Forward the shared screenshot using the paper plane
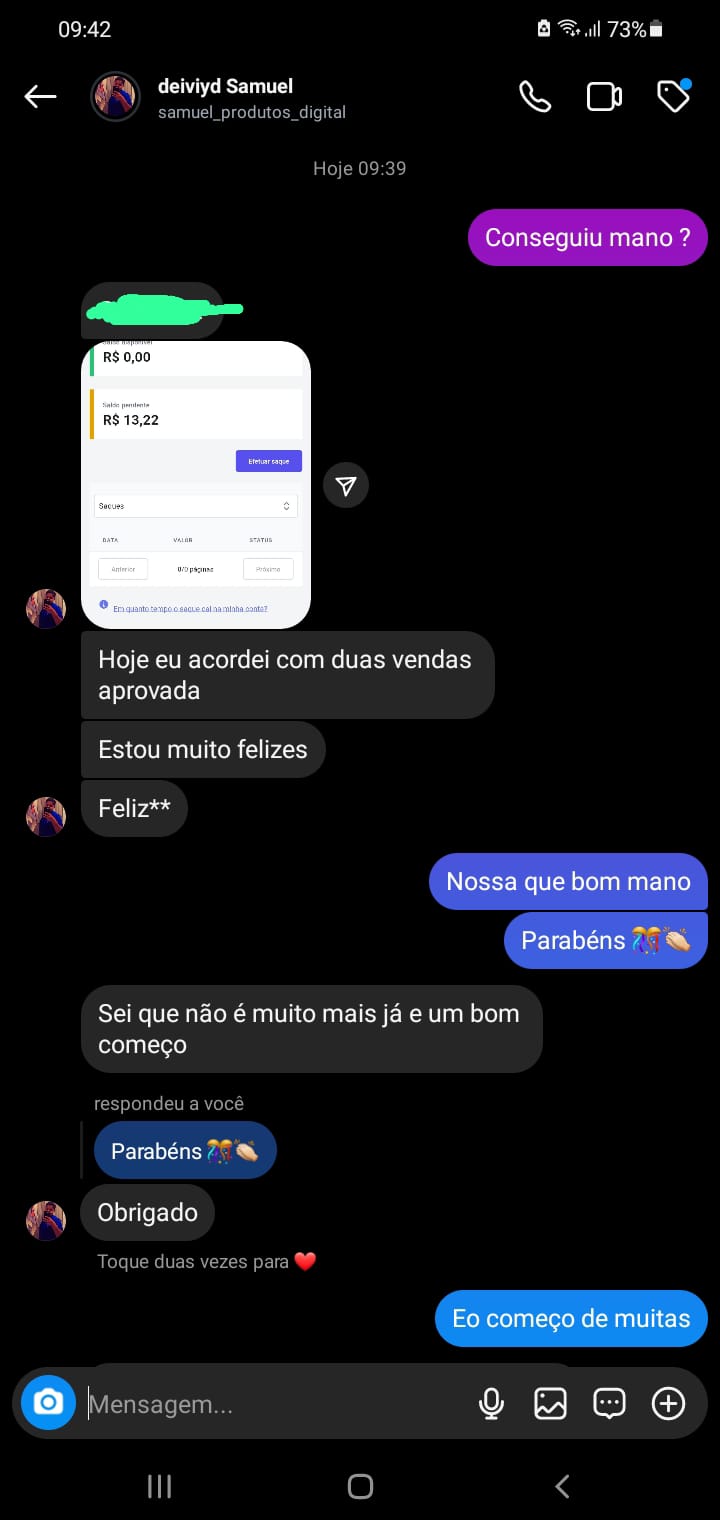720x1520 pixels. coord(345,485)
